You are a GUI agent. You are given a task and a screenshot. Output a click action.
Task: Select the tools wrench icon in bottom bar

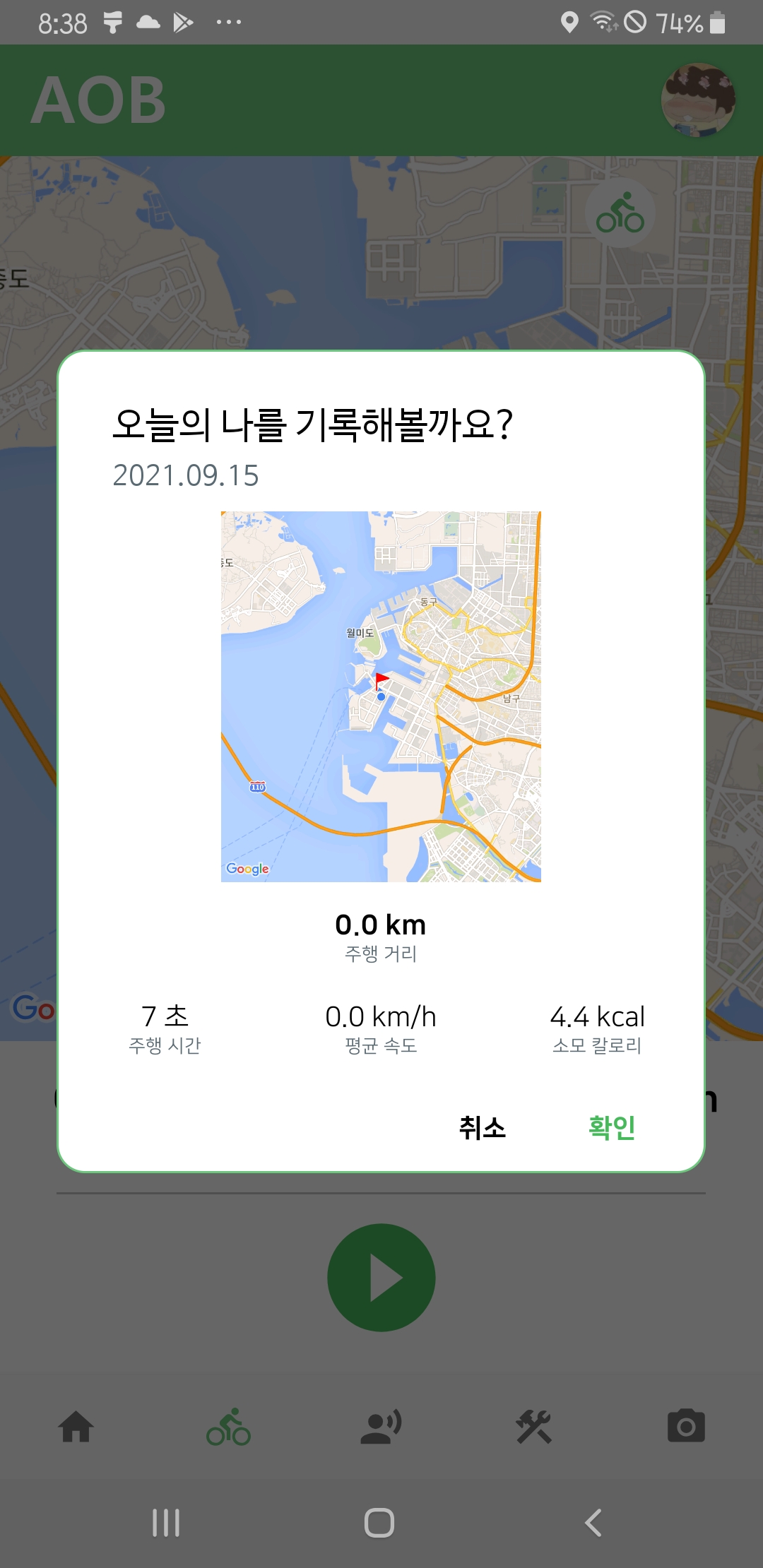[534, 1427]
